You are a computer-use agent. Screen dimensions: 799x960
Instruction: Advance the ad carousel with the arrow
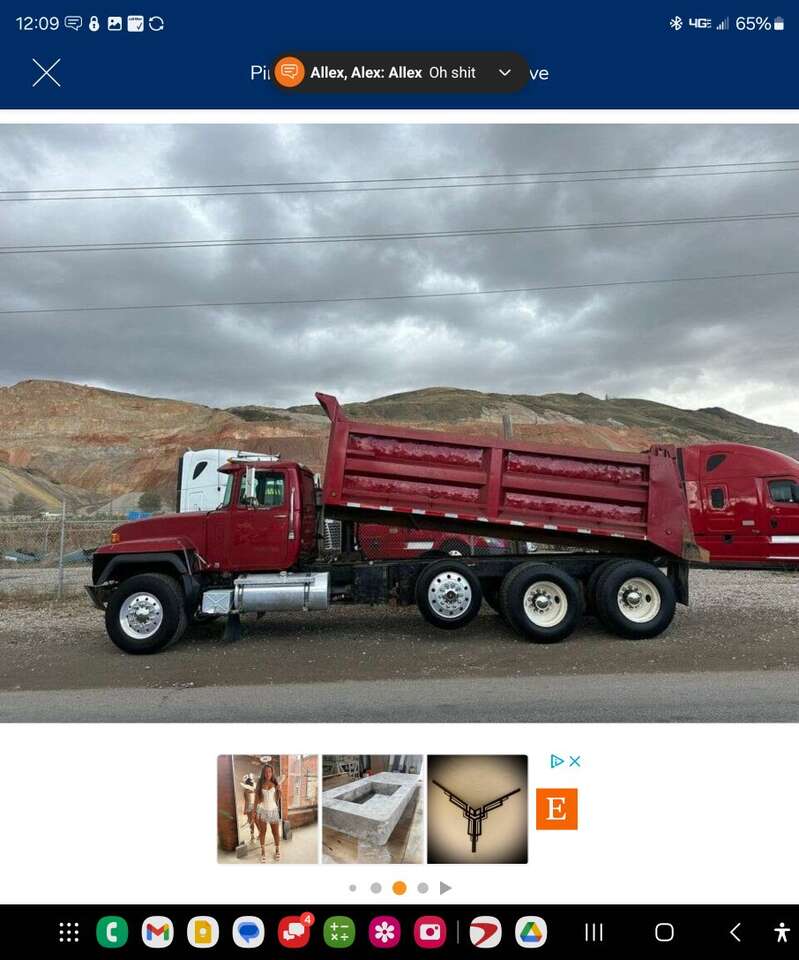coord(446,888)
